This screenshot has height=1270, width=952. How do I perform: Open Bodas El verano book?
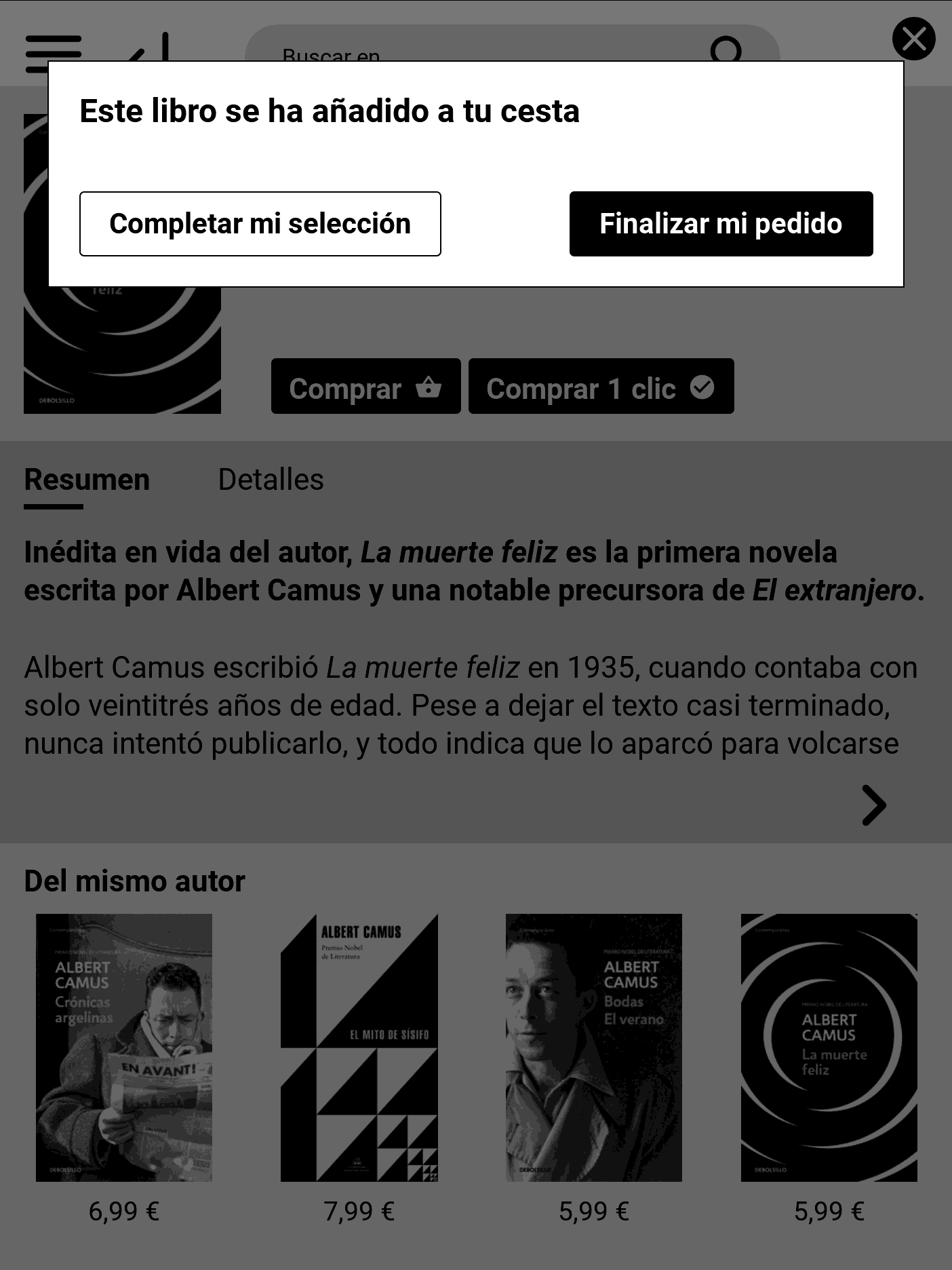[594, 1047]
